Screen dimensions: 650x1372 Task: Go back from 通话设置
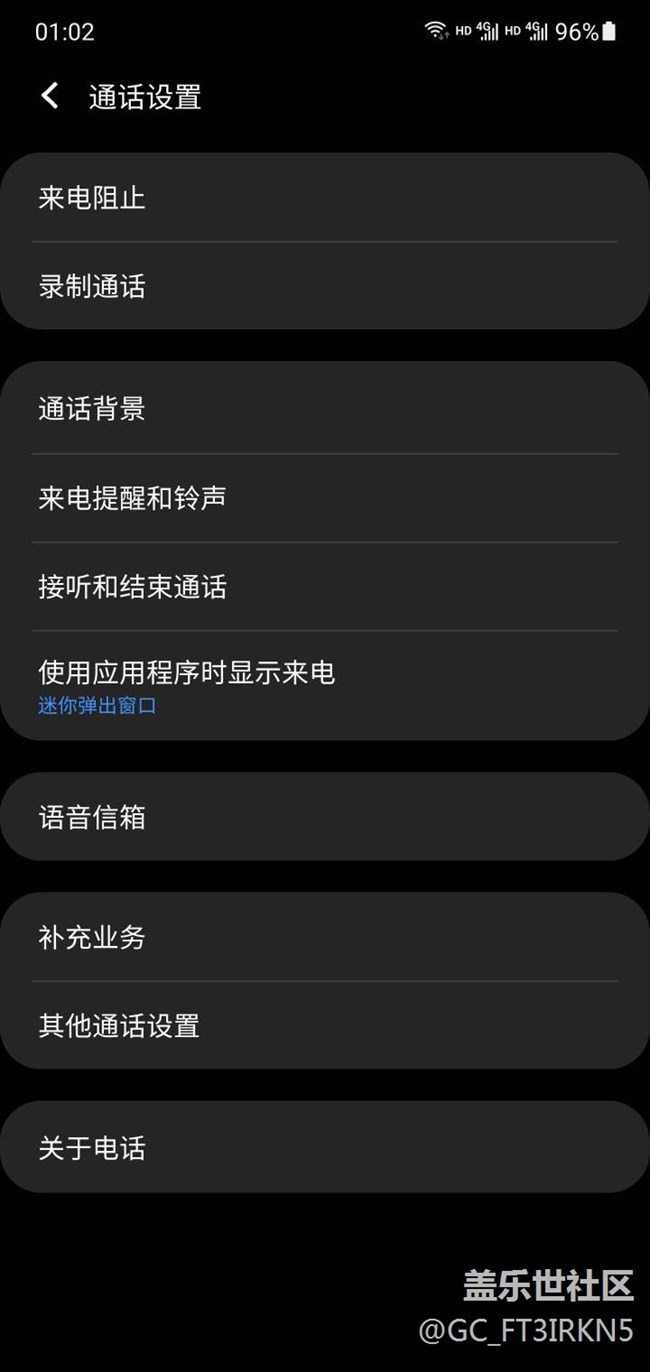pyautogui.click(x=49, y=96)
